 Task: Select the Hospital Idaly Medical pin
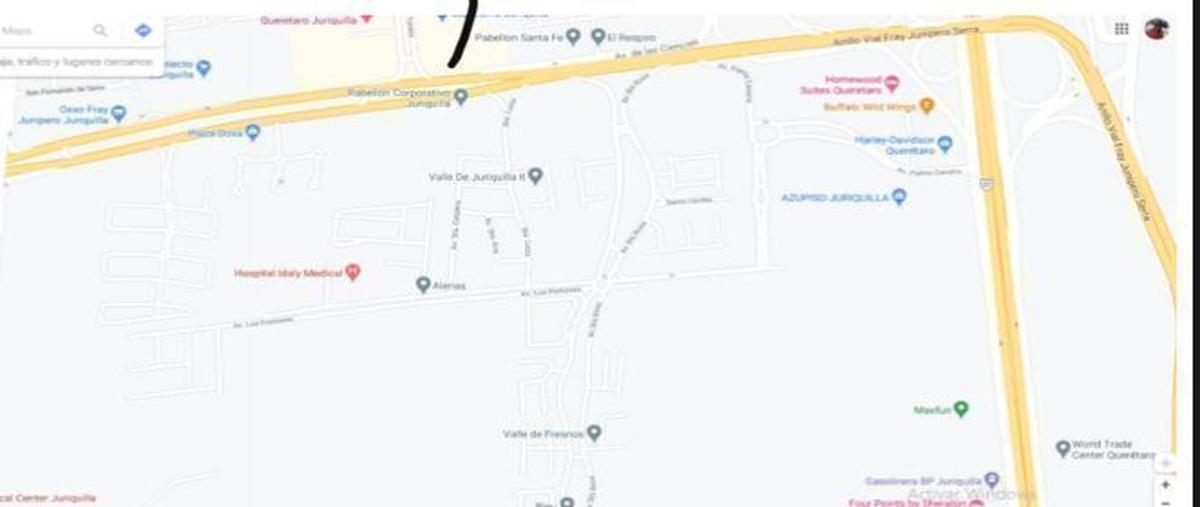click(352, 272)
